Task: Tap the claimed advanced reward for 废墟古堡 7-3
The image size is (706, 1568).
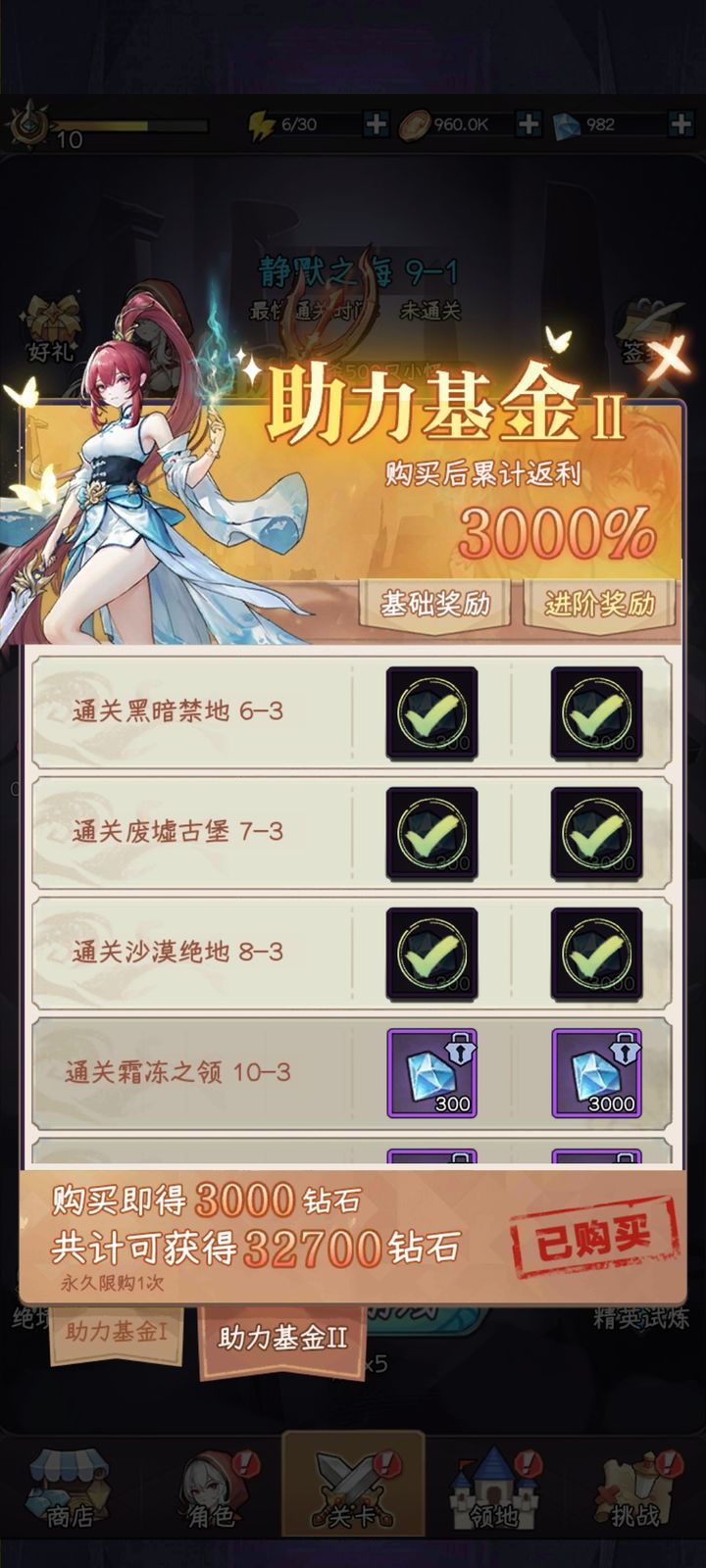Action: point(596,833)
